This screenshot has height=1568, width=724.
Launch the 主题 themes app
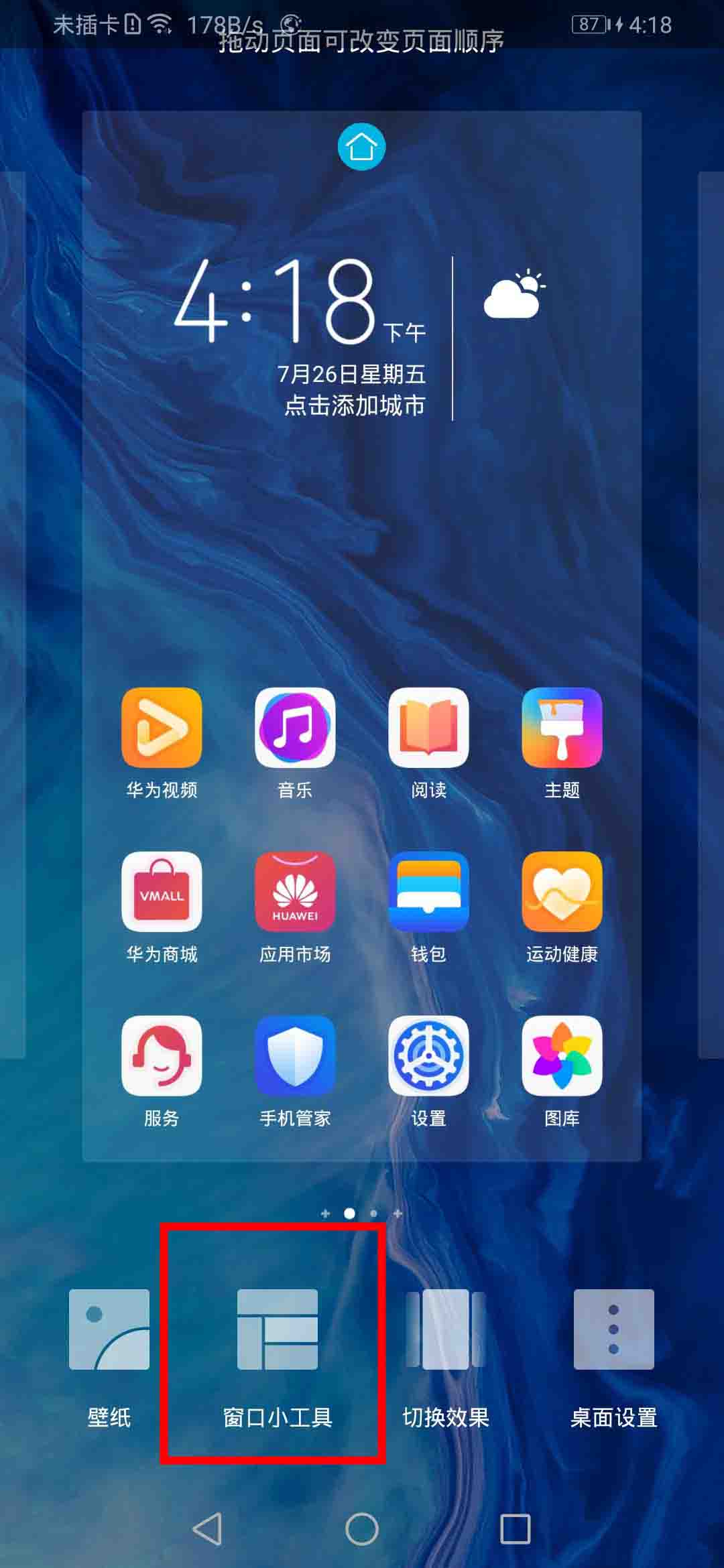click(562, 728)
